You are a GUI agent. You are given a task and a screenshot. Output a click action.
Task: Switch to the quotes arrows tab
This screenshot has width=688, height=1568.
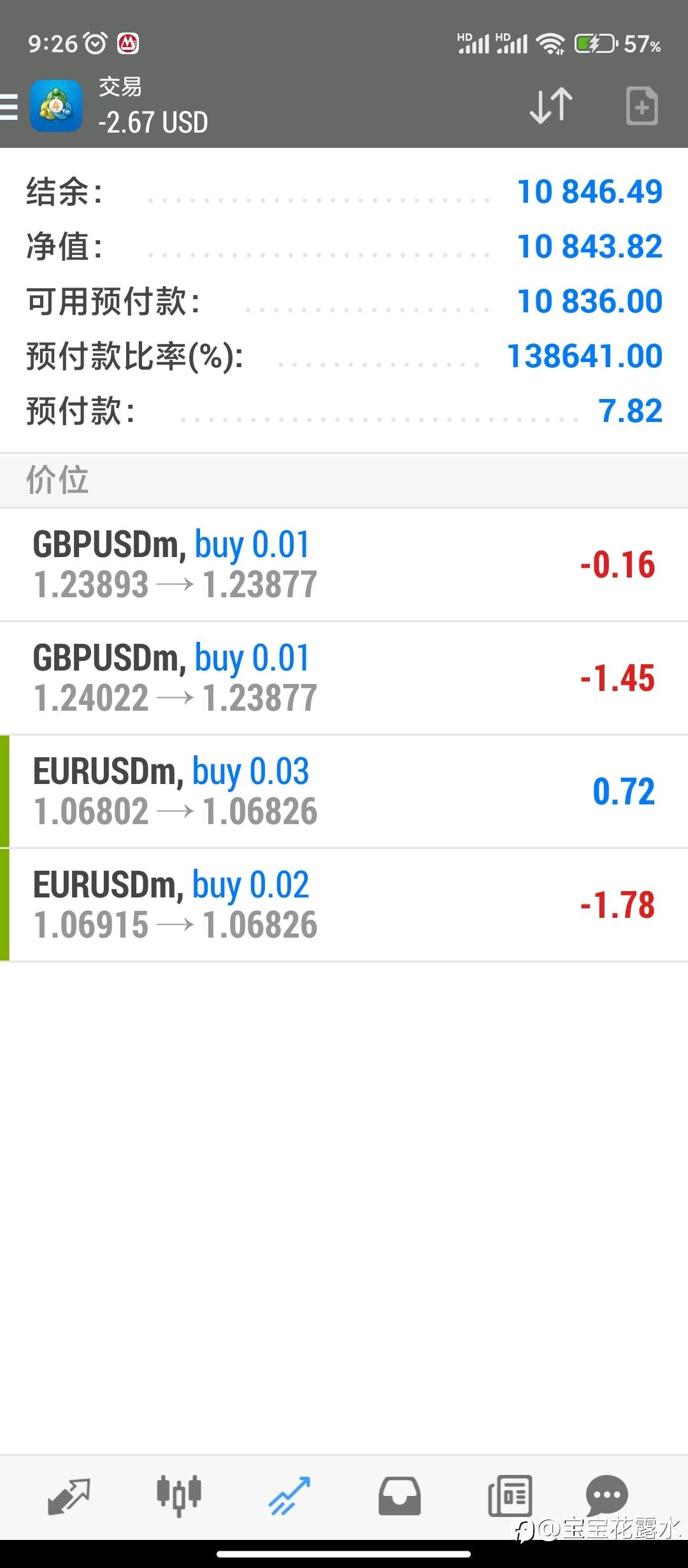coord(69,1496)
